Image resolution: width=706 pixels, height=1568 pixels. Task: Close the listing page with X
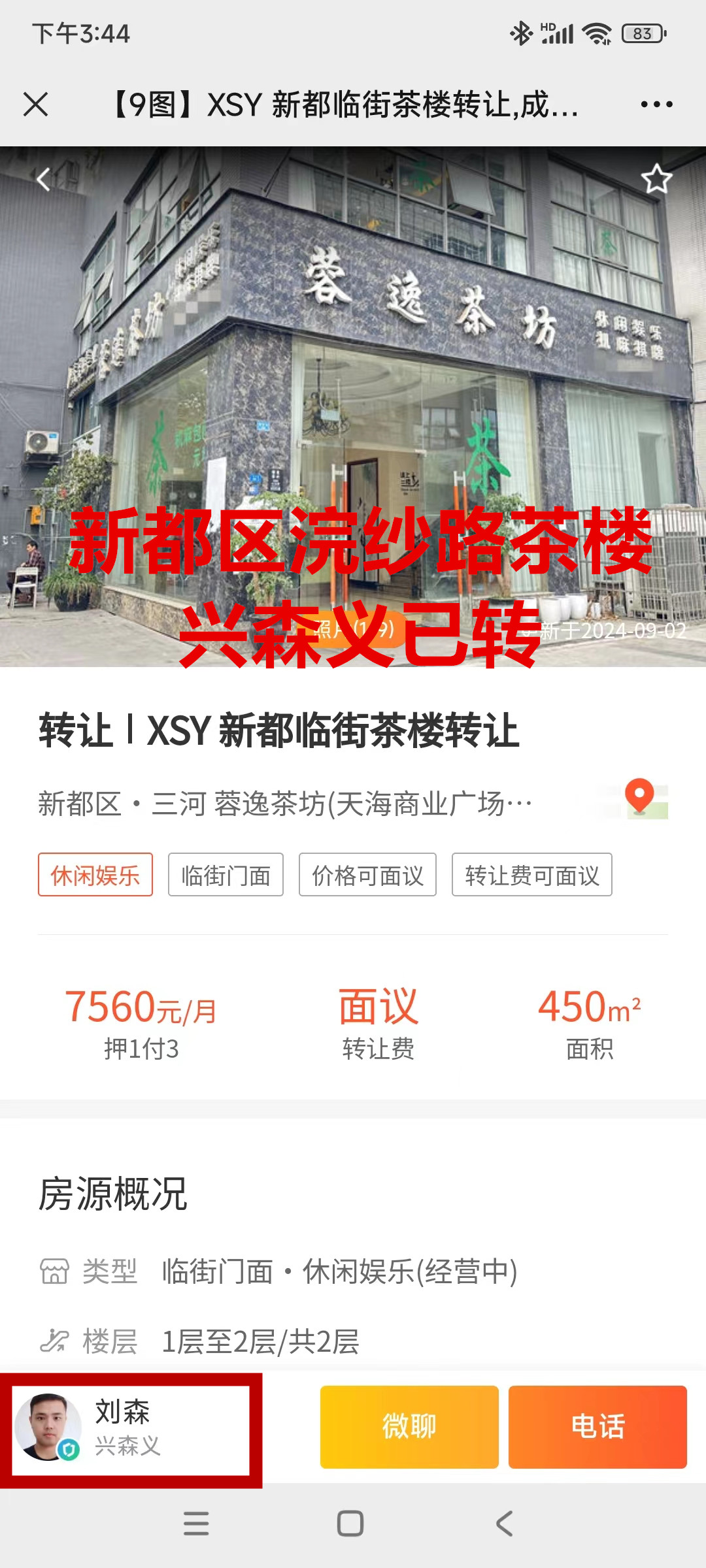click(35, 105)
